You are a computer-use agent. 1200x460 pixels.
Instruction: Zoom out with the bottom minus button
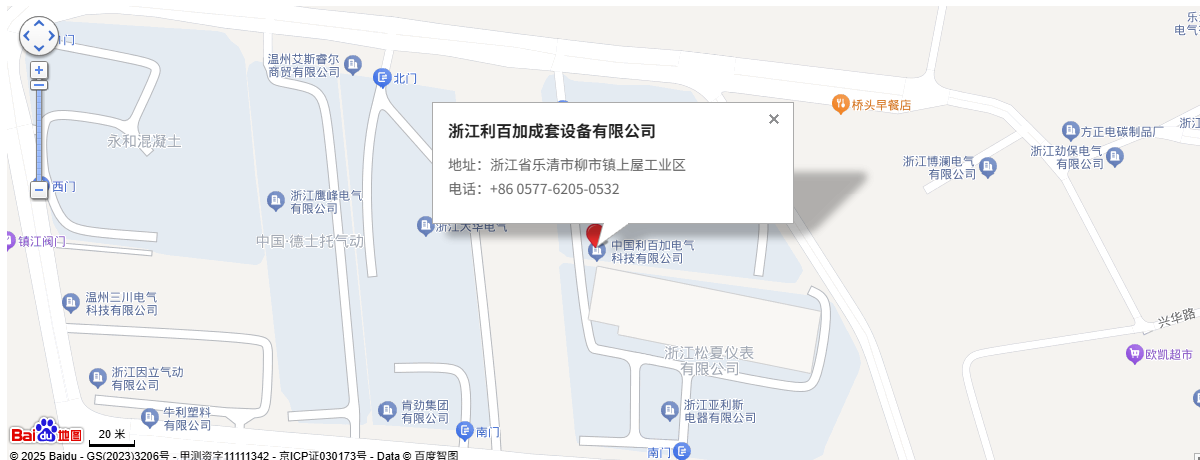tap(39, 189)
